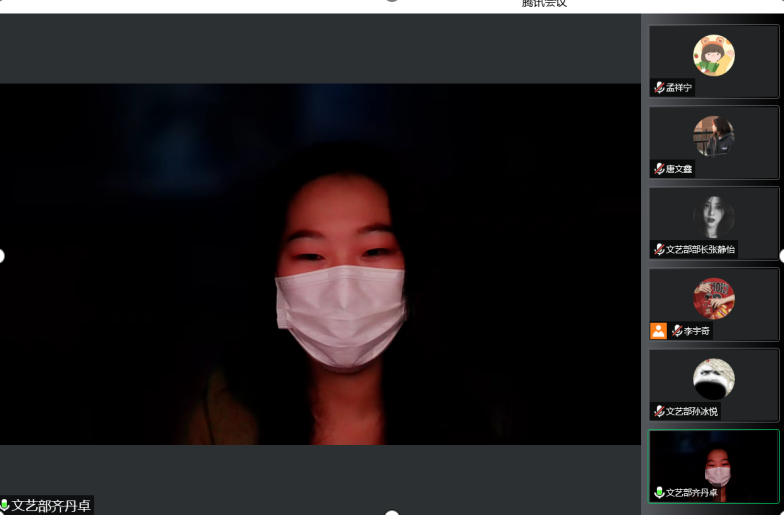Select the 文艺部齐丹卓 video thumbnail
The width and height of the screenshot is (784, 515).
pos(713,465)
